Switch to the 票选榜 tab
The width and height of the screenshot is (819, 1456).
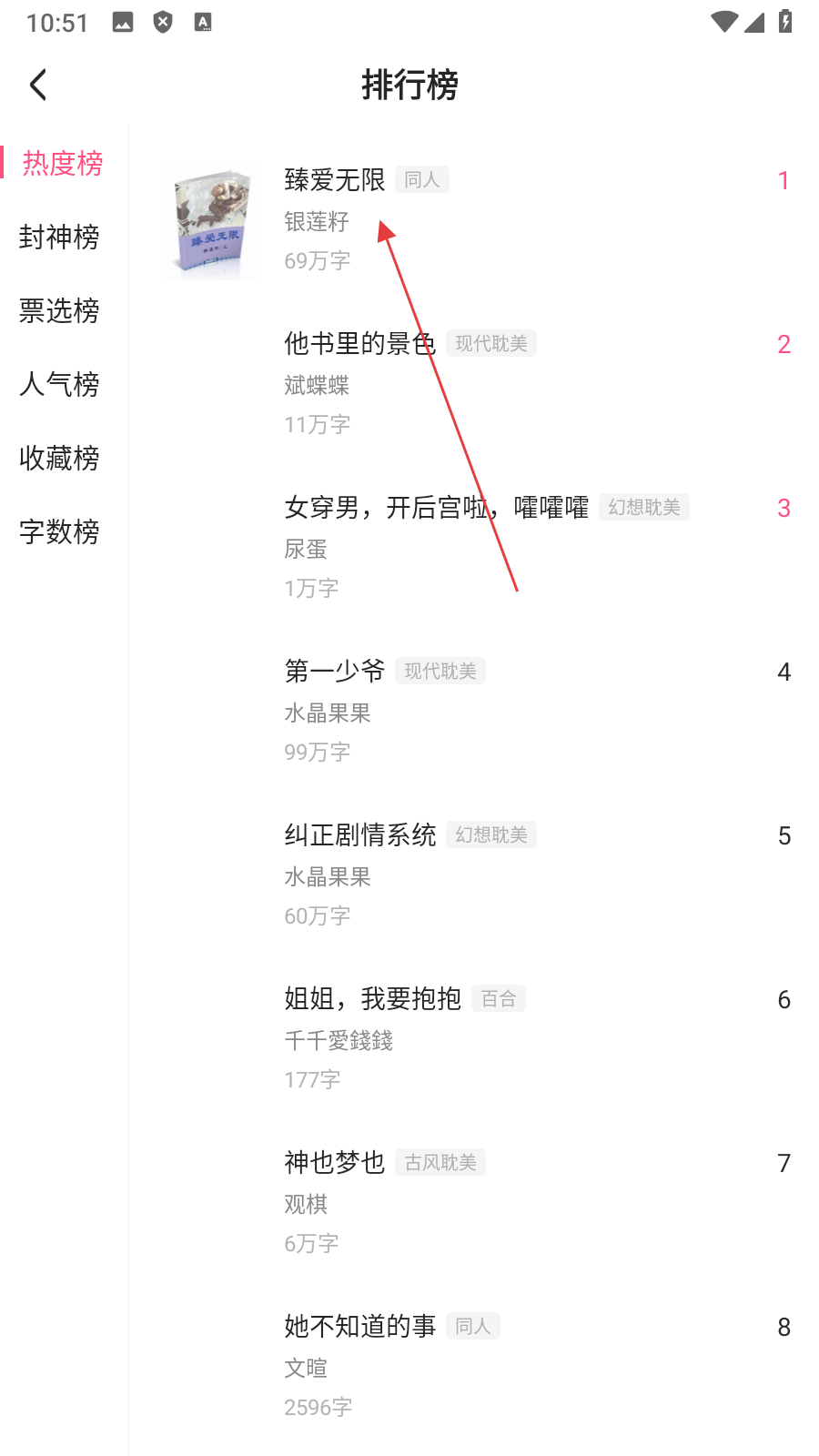59,311
